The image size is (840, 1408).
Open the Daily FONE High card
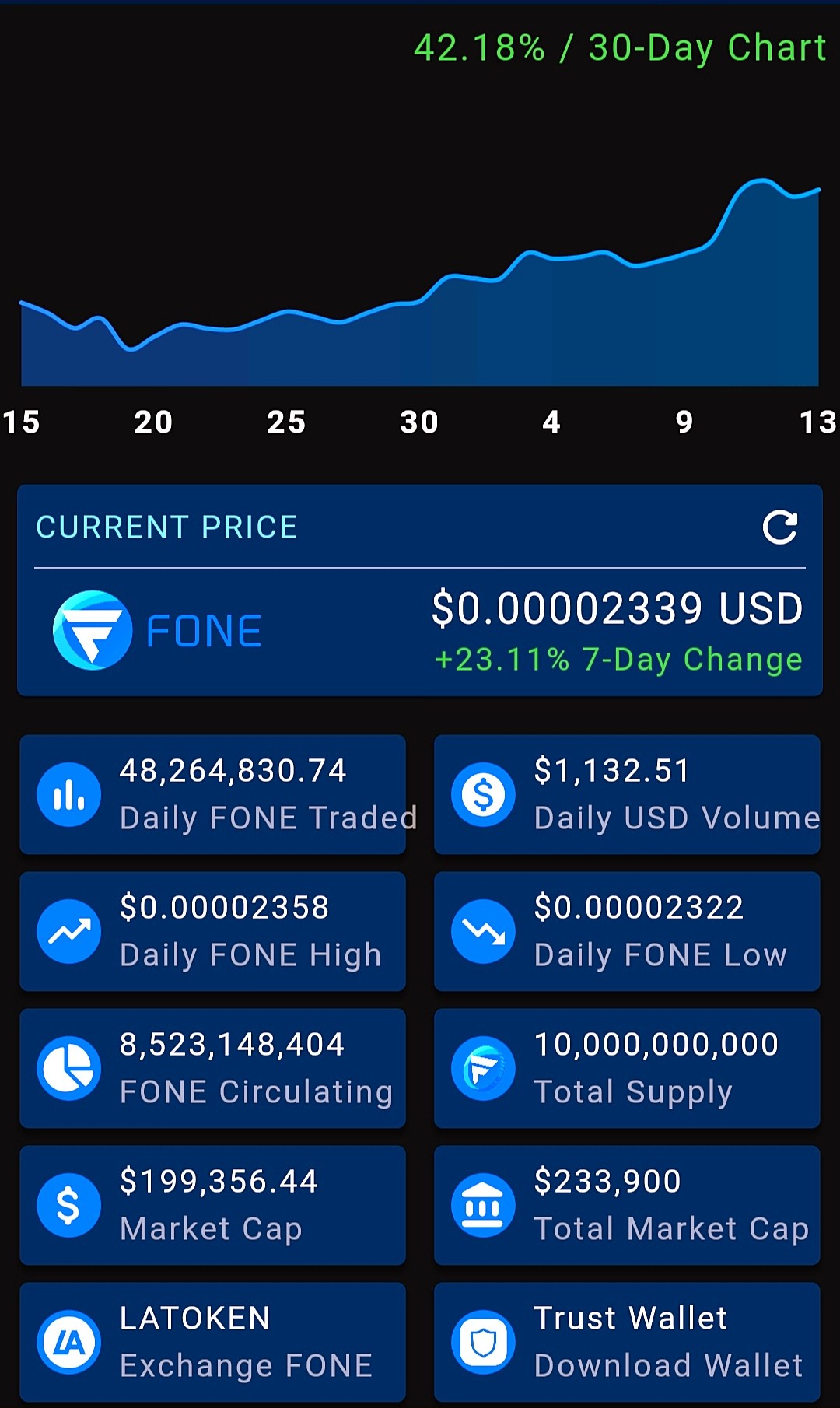[212, 931]
